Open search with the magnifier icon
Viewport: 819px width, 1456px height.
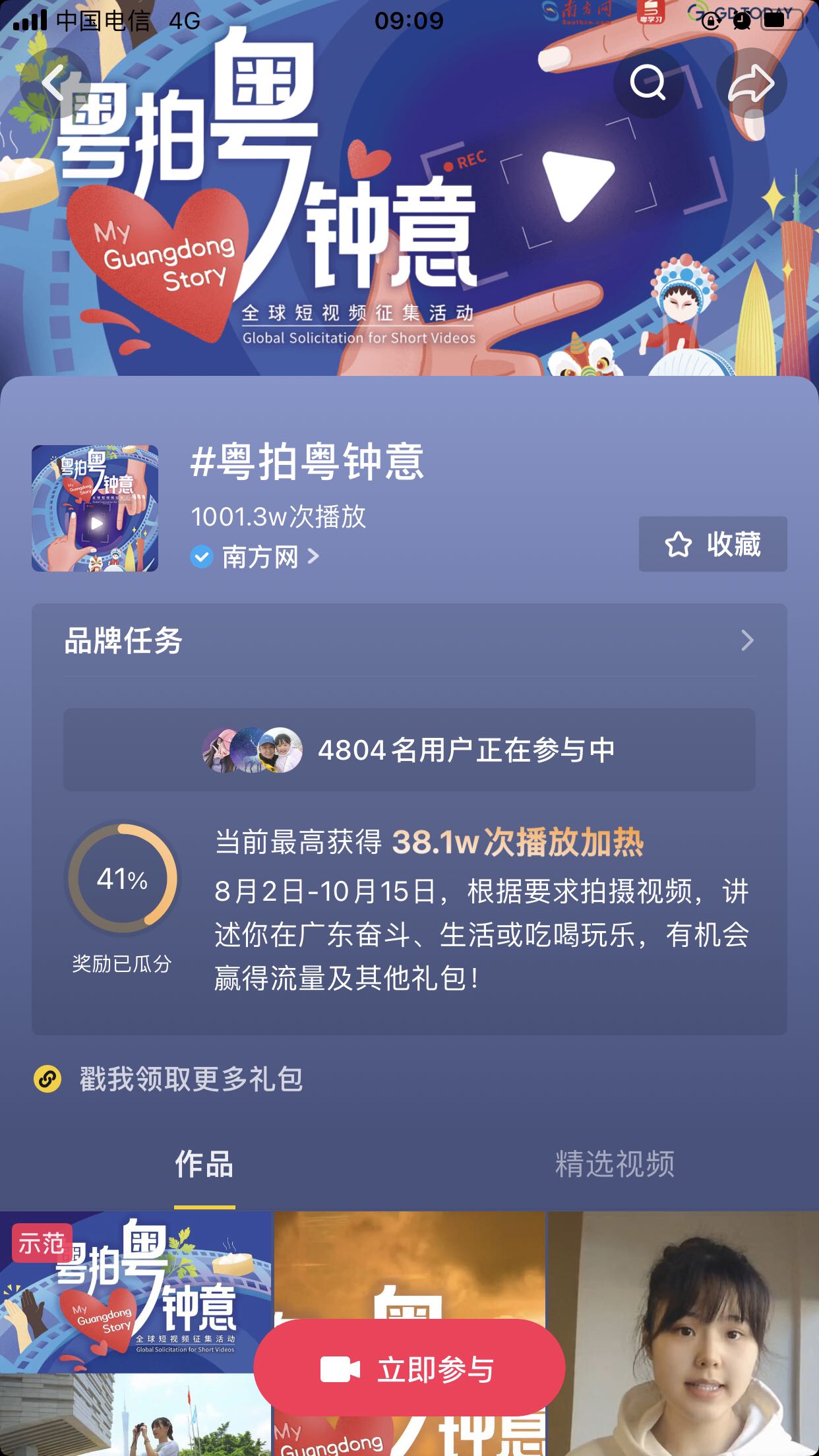coord(648,83)
